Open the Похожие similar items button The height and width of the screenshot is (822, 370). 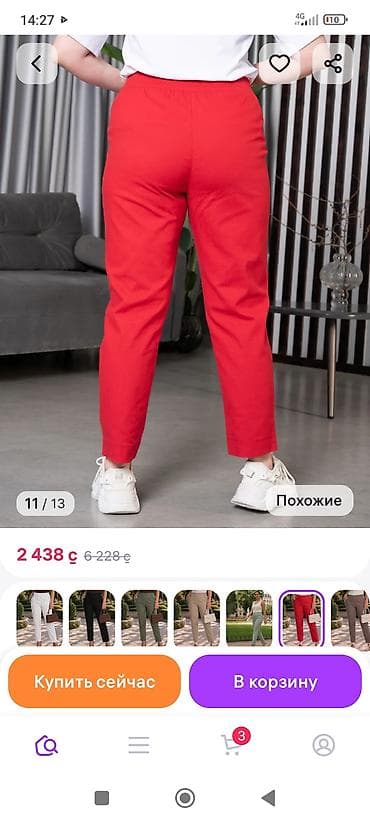309,500
